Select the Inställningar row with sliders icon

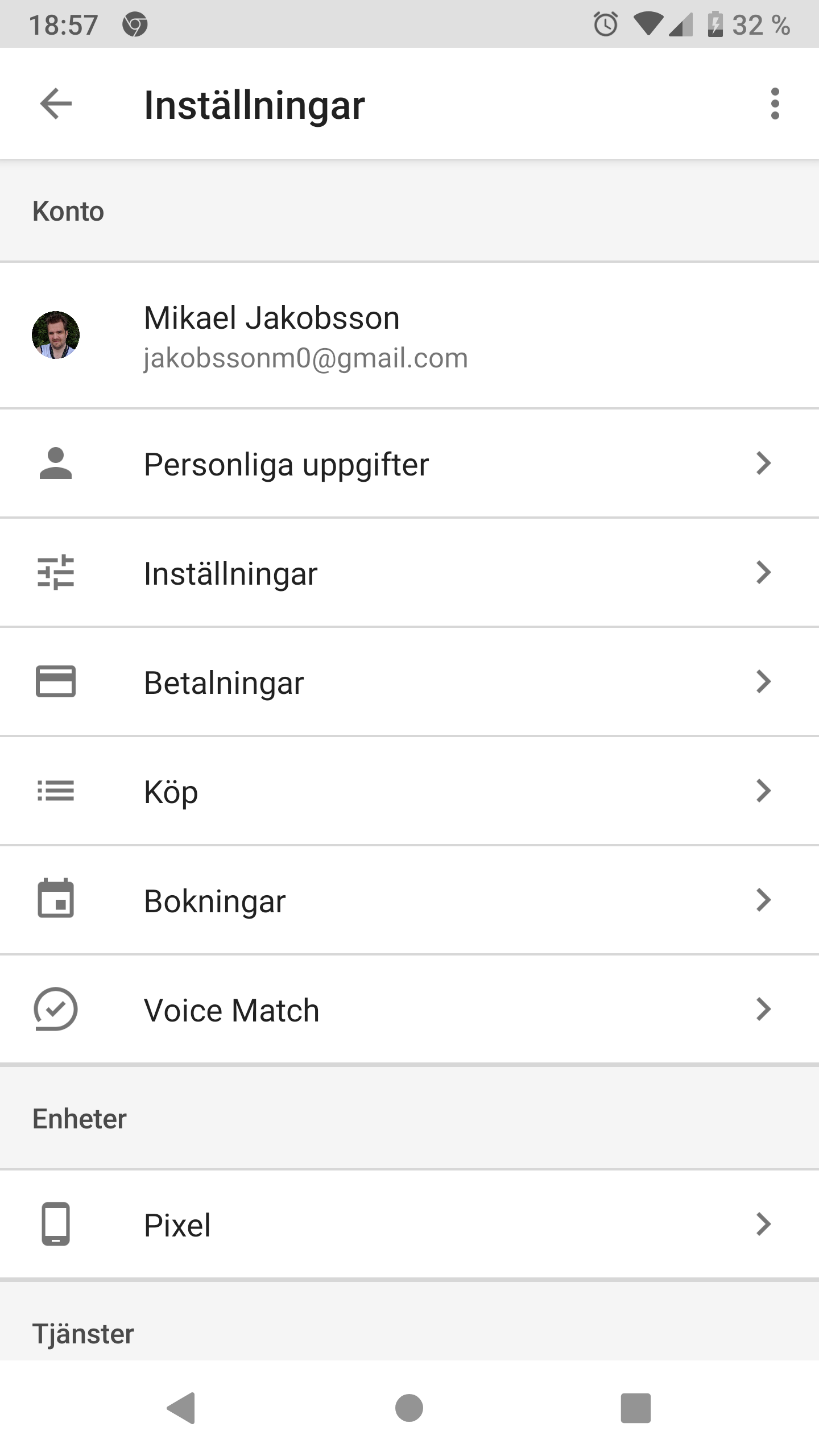point(409,573)
